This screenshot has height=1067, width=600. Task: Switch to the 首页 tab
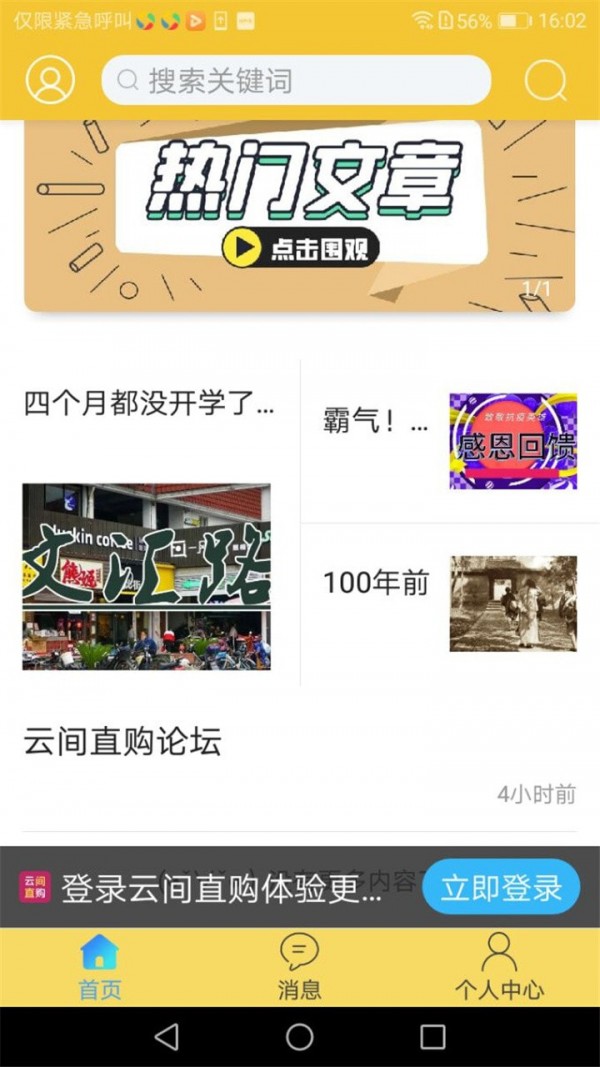tap(100, 967)
